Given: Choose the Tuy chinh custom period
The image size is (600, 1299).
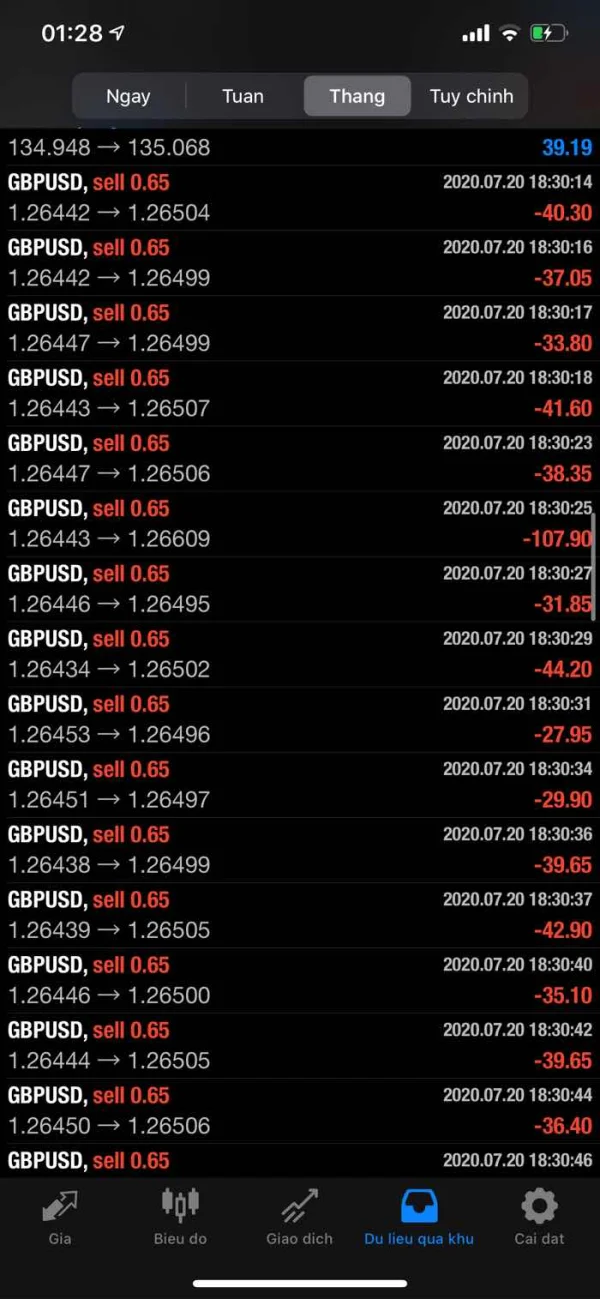Looking at the screenshot, I should [x=471, y=97].
